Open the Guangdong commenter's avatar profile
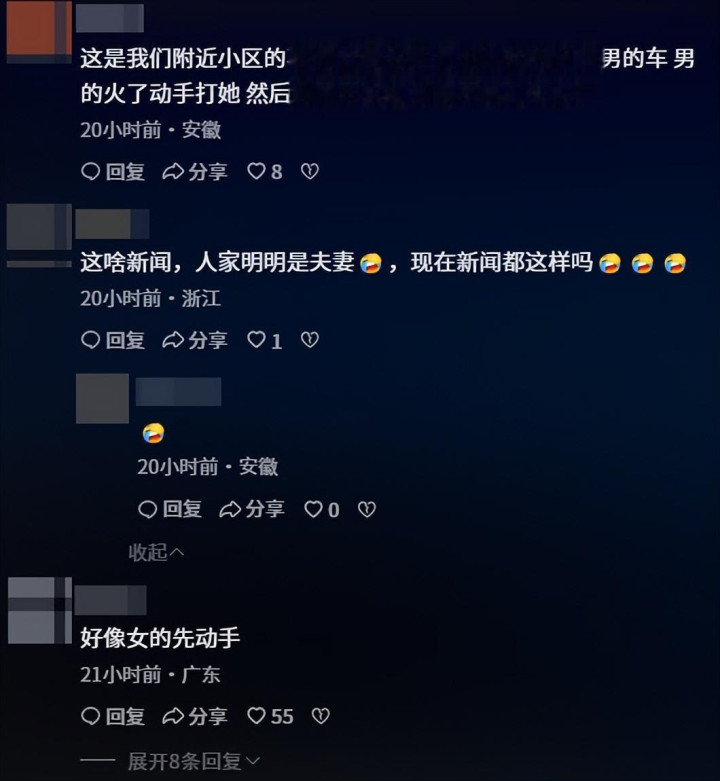Screen dimensions: 720x781 coord(40,611)
